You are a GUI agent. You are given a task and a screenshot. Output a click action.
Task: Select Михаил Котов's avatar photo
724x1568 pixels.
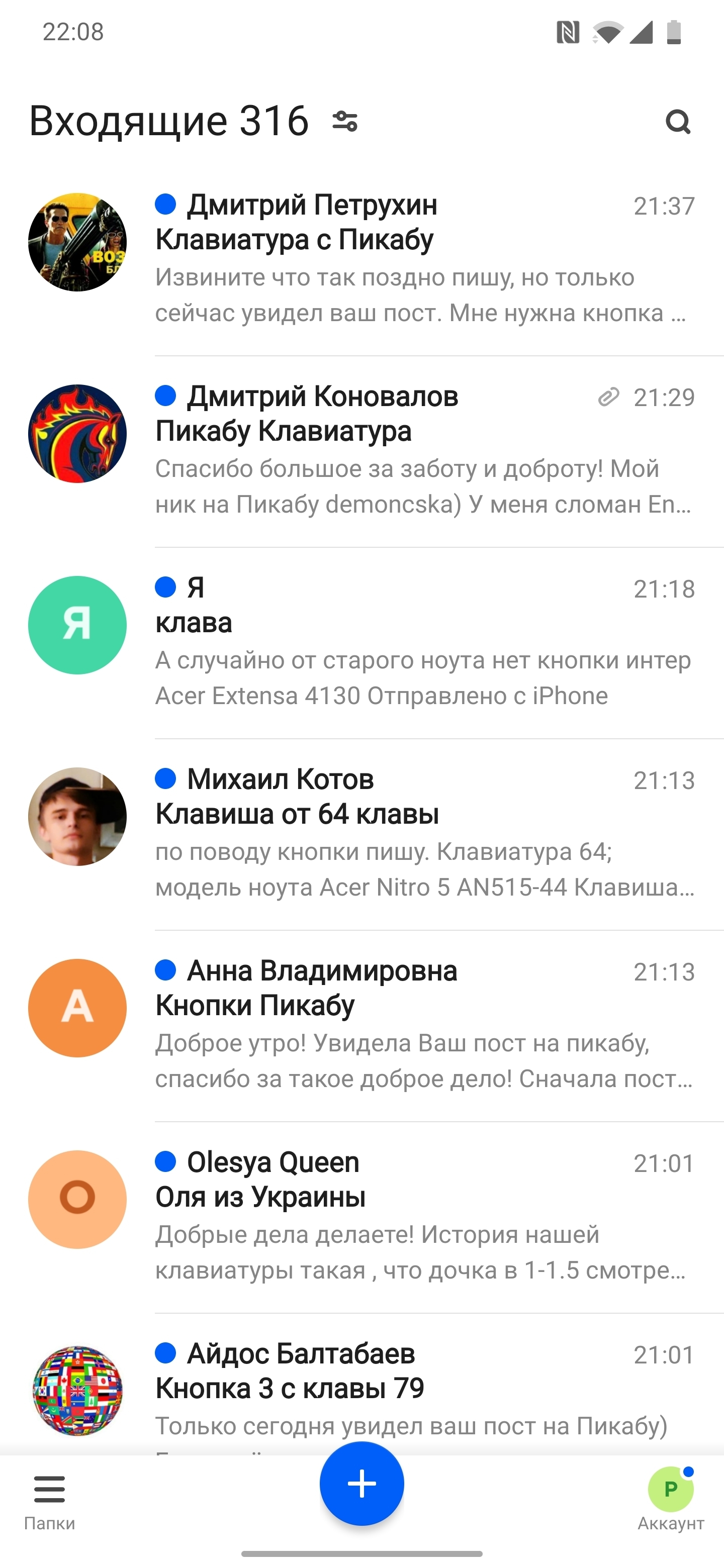pyautogui.click(x=77, y=816)
